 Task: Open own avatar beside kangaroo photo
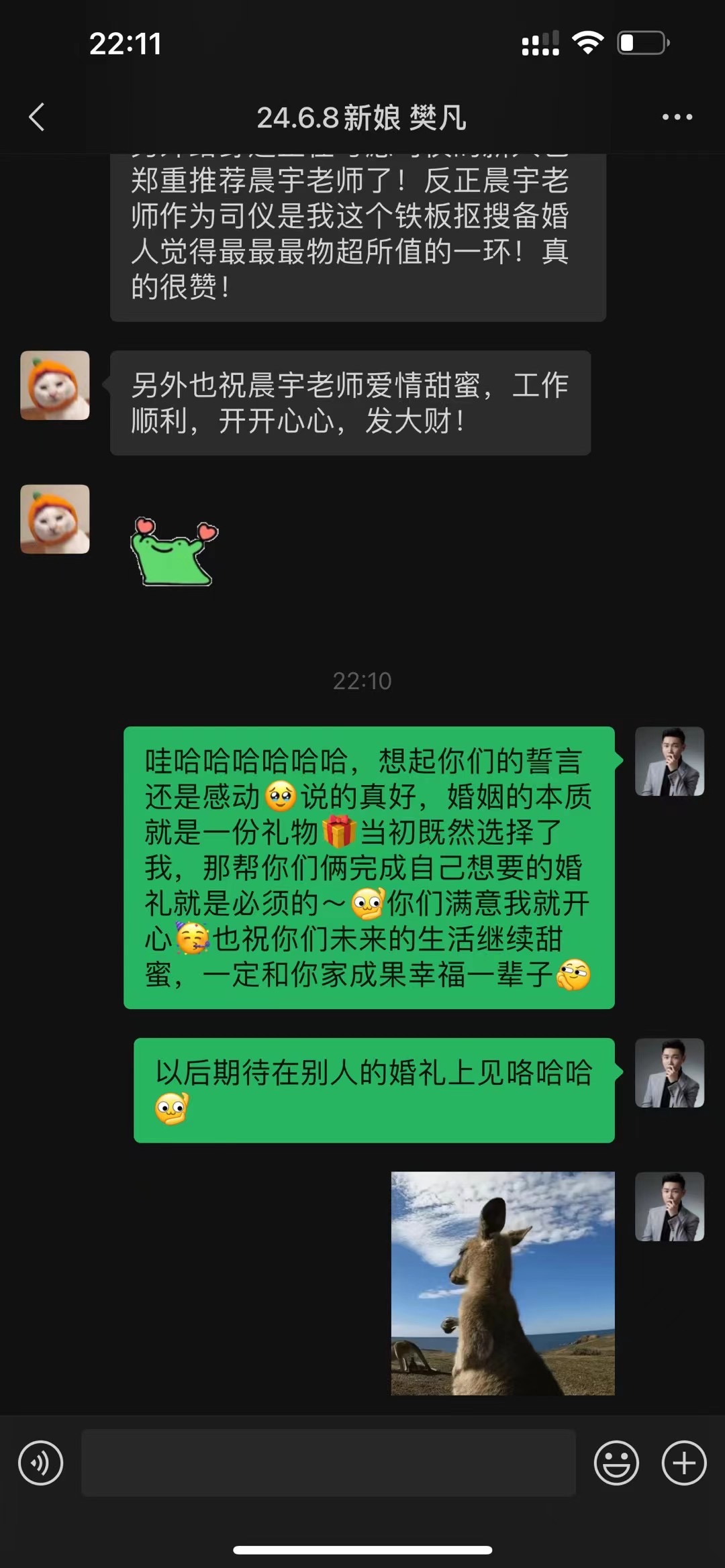tap(669, 1206)
